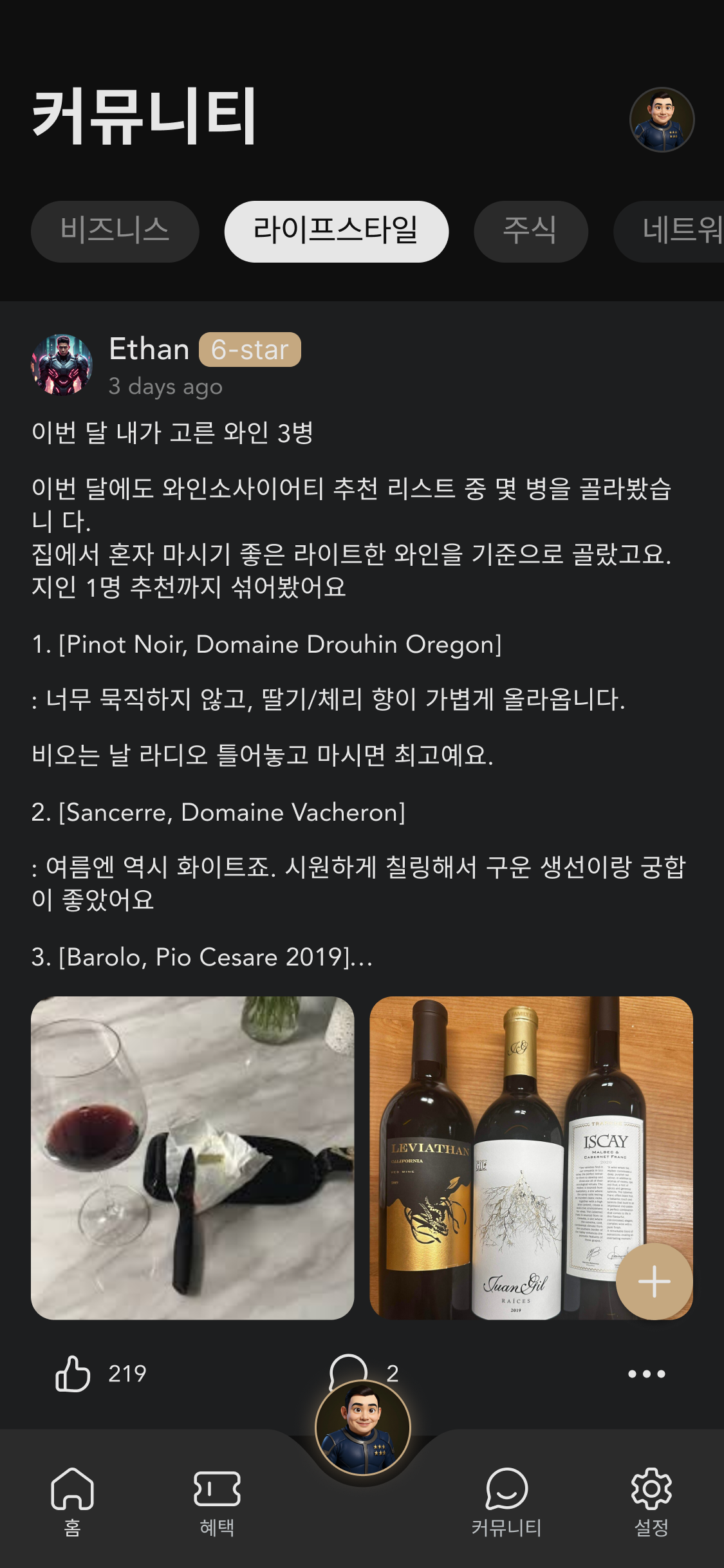Open the 혜택 tab

point(217,1501)
